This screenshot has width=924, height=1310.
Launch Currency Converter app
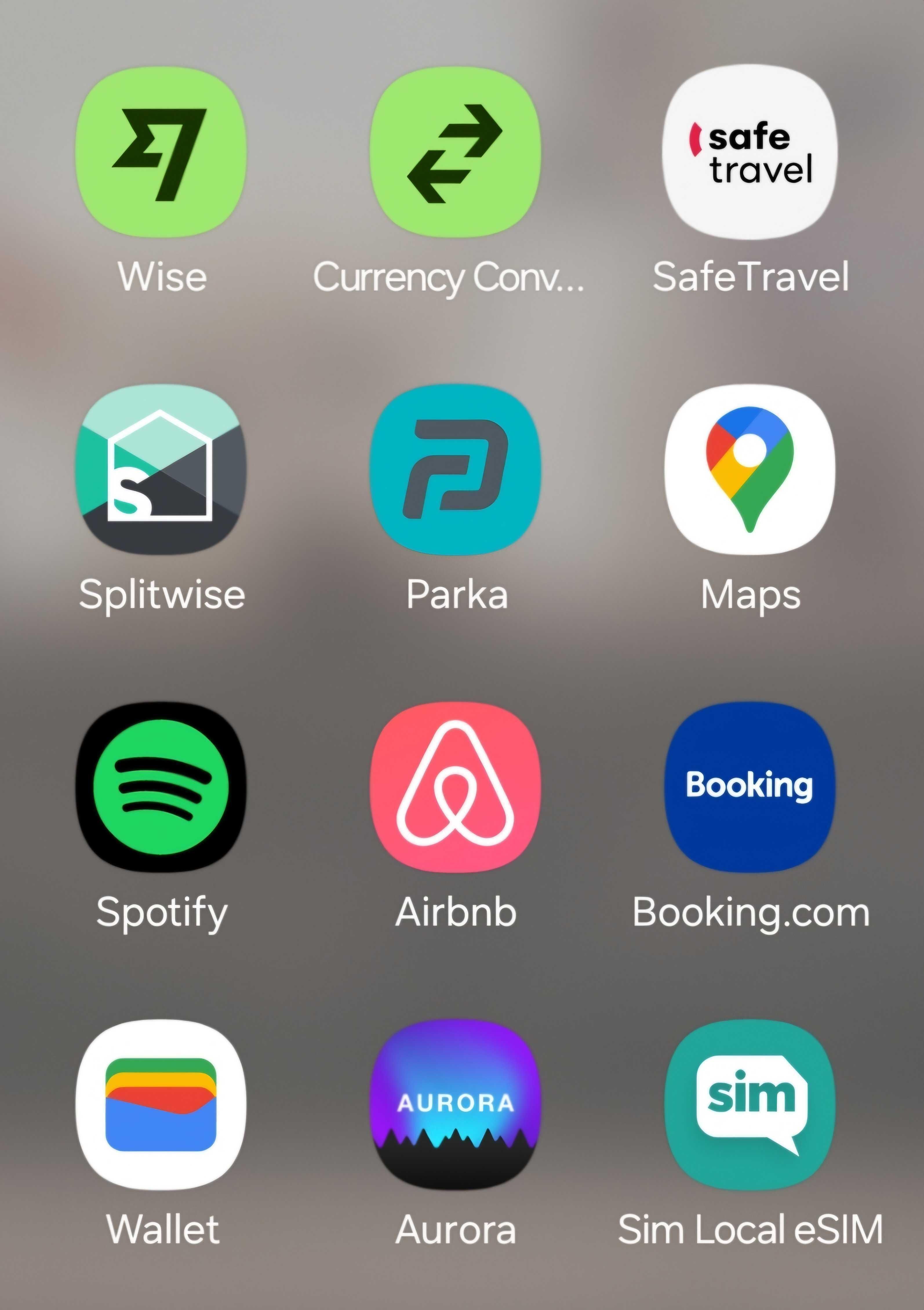pos(455,152)
